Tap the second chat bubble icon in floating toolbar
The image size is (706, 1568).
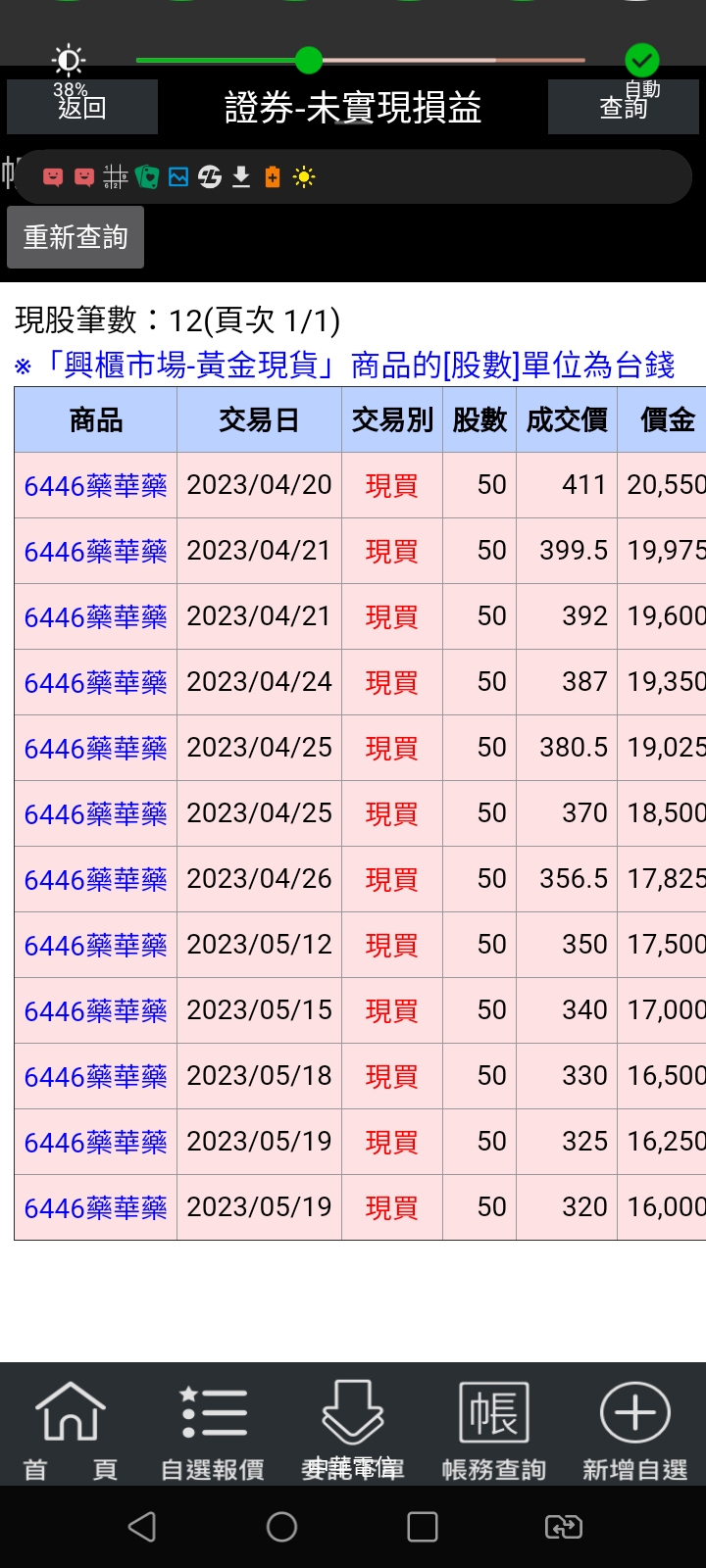click(85, 176)
